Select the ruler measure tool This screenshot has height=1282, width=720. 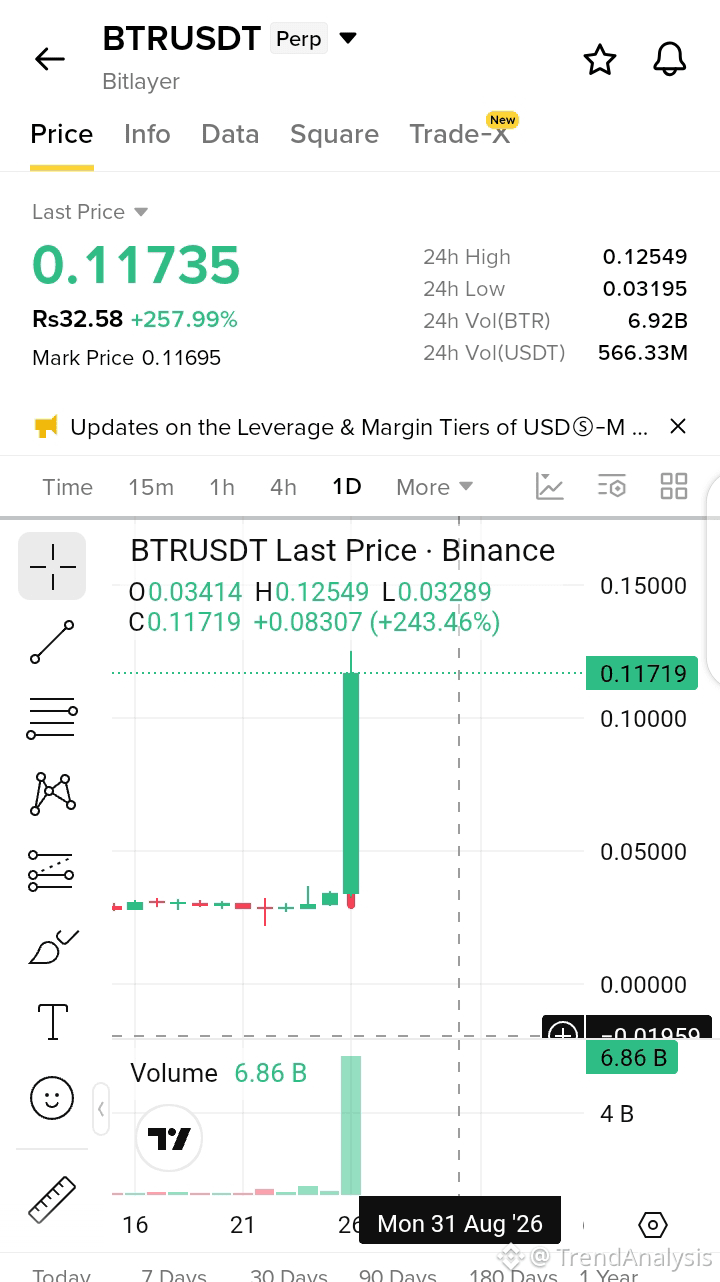[x=52, y=1199]
